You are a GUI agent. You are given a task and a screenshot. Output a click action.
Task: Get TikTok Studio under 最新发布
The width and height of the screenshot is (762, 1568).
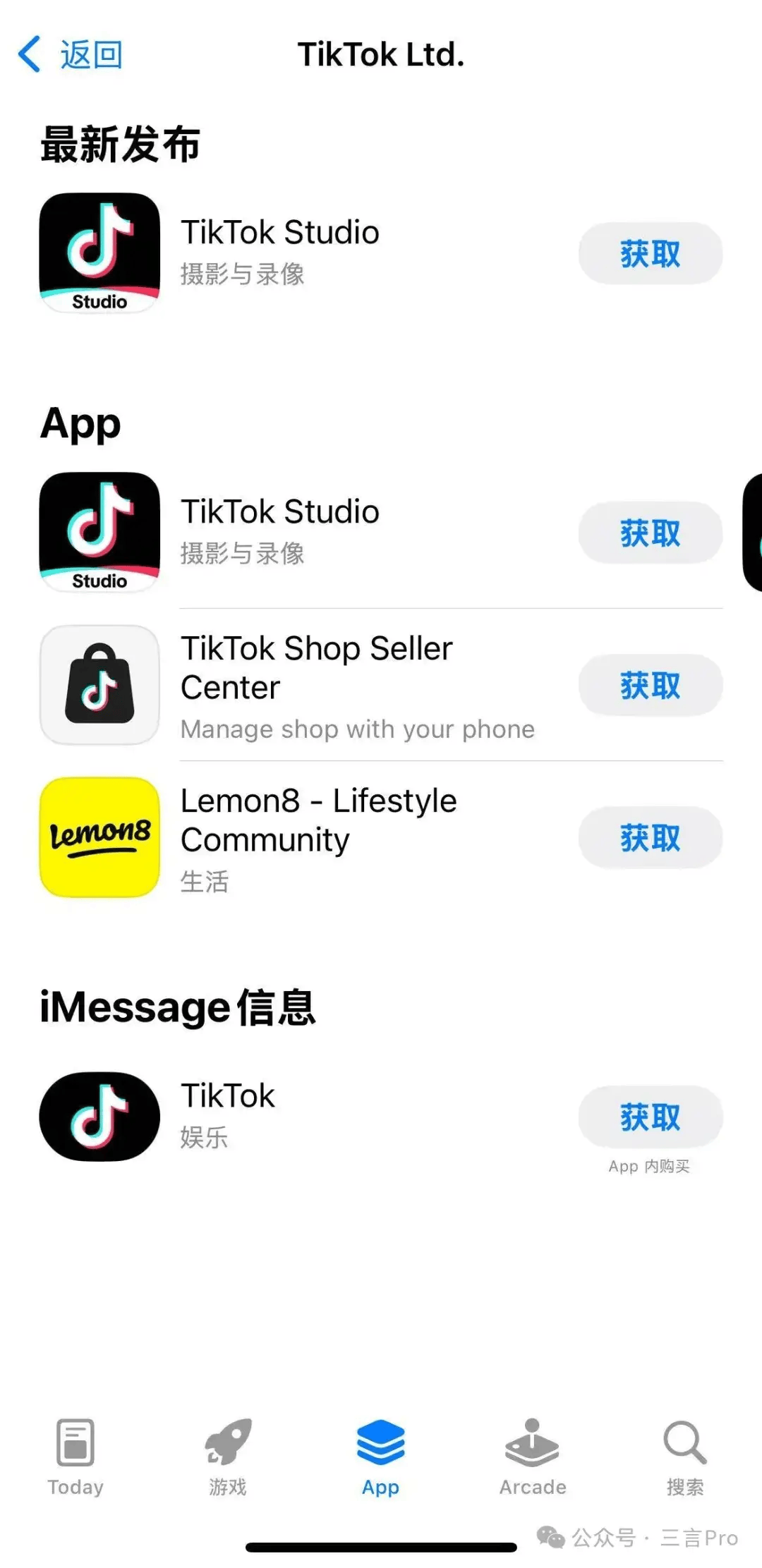pos(650,253)
